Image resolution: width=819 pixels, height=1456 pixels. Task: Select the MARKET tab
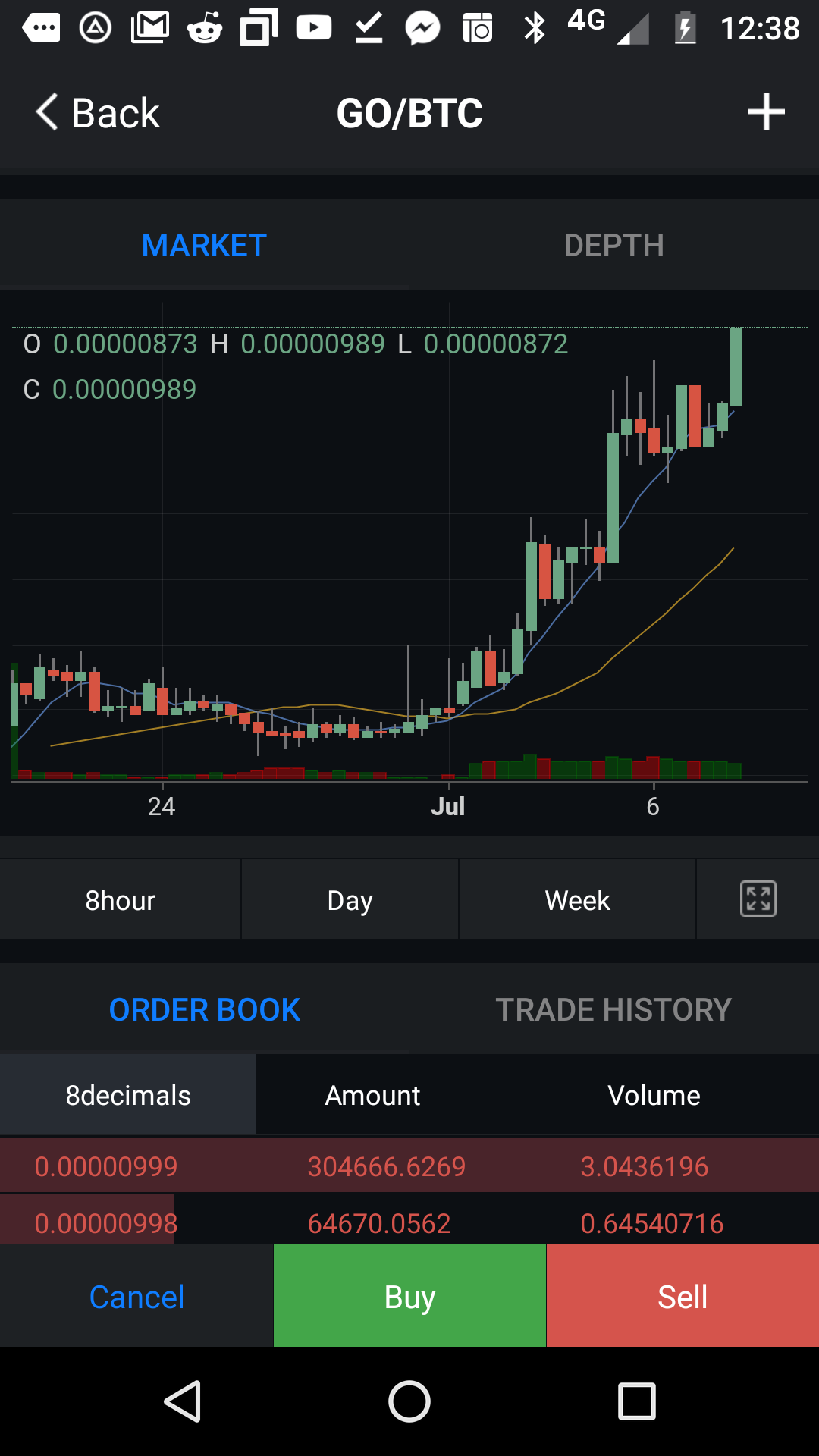204,246
